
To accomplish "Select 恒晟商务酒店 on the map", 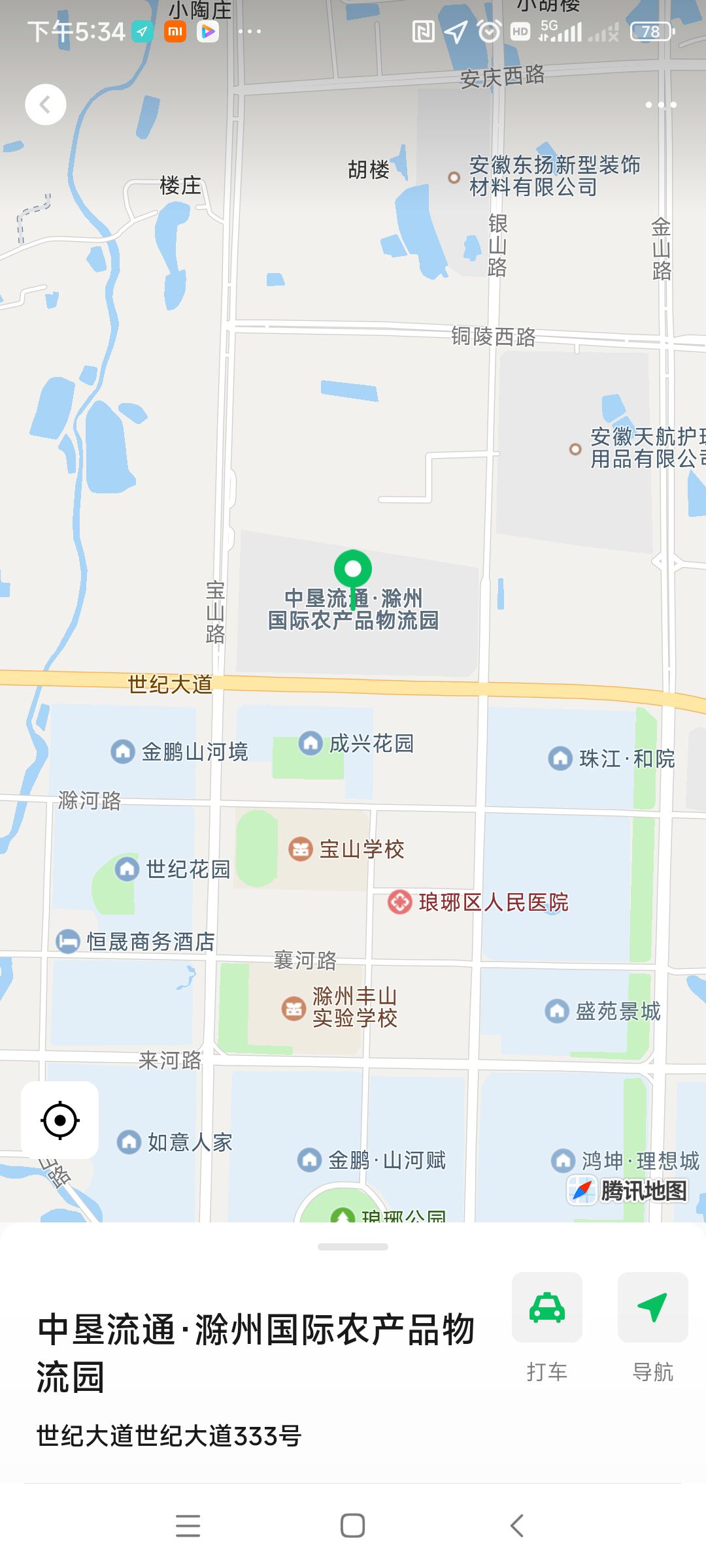I will (x=135, y=941).
